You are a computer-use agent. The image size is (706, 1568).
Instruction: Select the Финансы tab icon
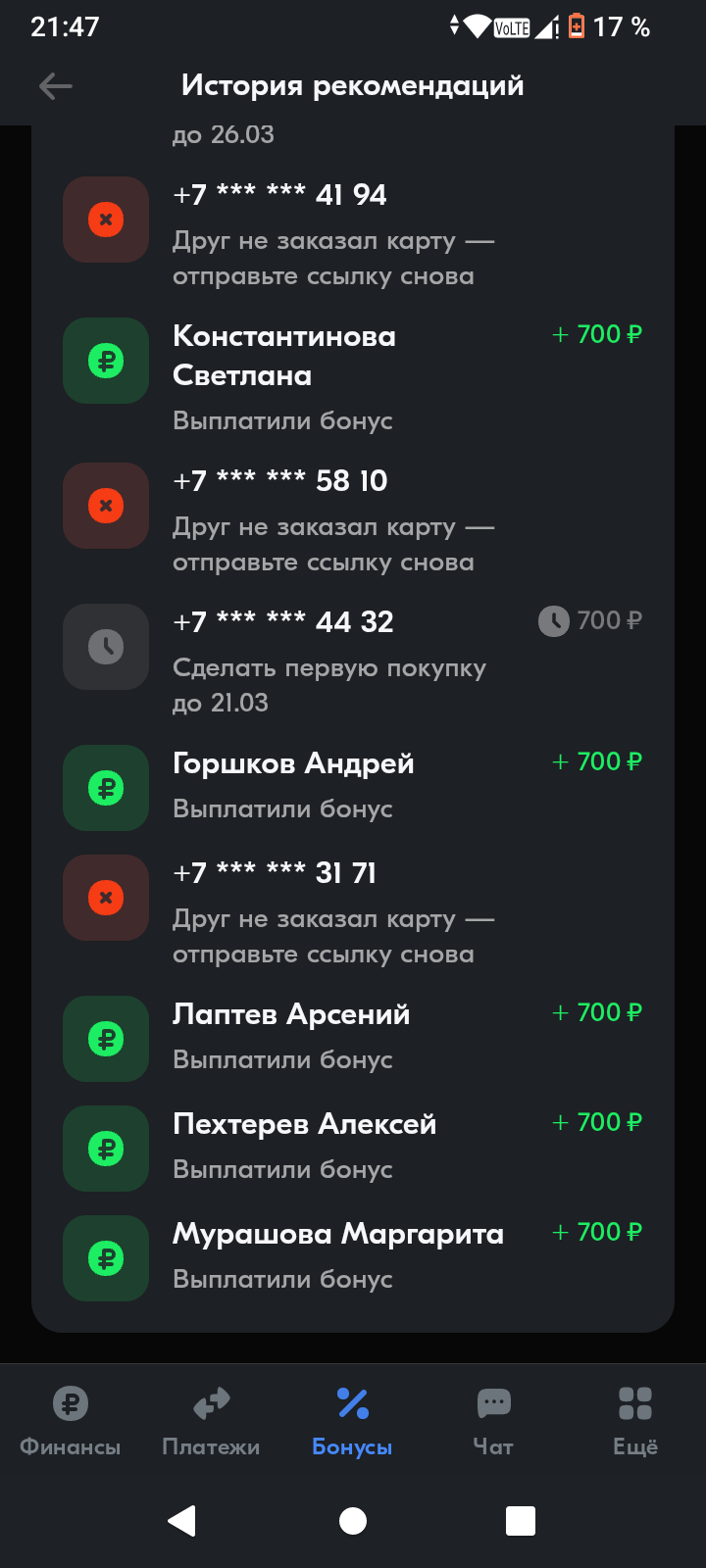(69, 1405)
